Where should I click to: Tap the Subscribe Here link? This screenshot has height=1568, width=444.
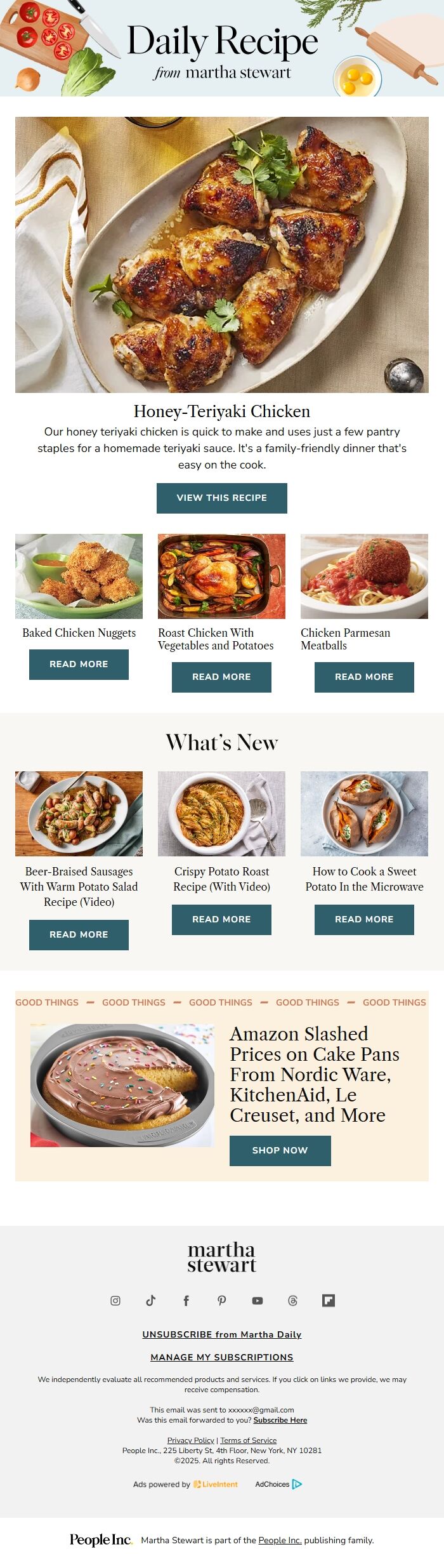280,1420
